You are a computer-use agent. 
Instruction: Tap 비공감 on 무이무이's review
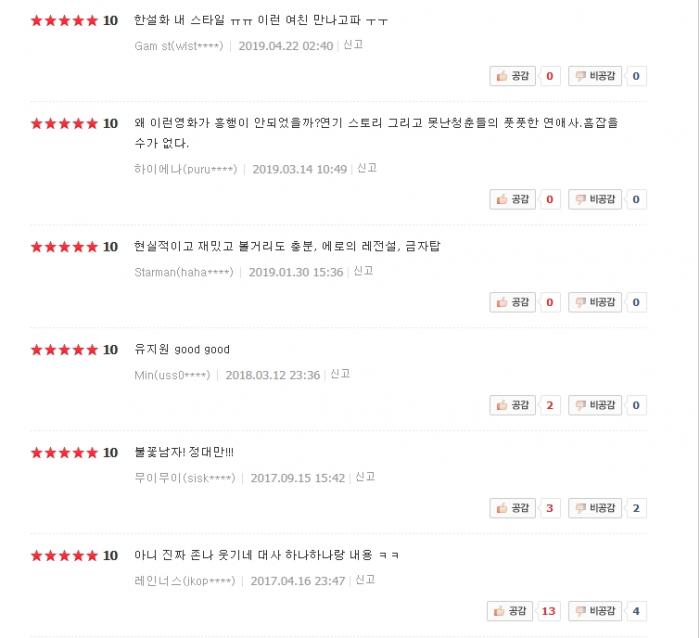coord(595,508)
